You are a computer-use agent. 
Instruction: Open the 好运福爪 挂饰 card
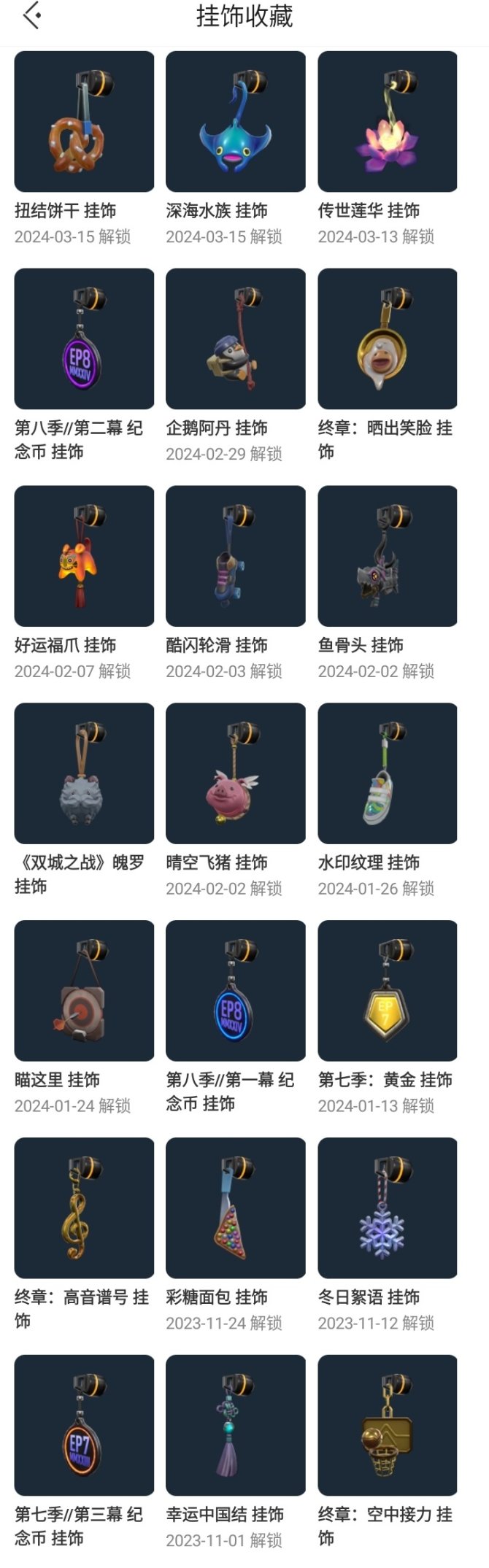pos(84,556)
